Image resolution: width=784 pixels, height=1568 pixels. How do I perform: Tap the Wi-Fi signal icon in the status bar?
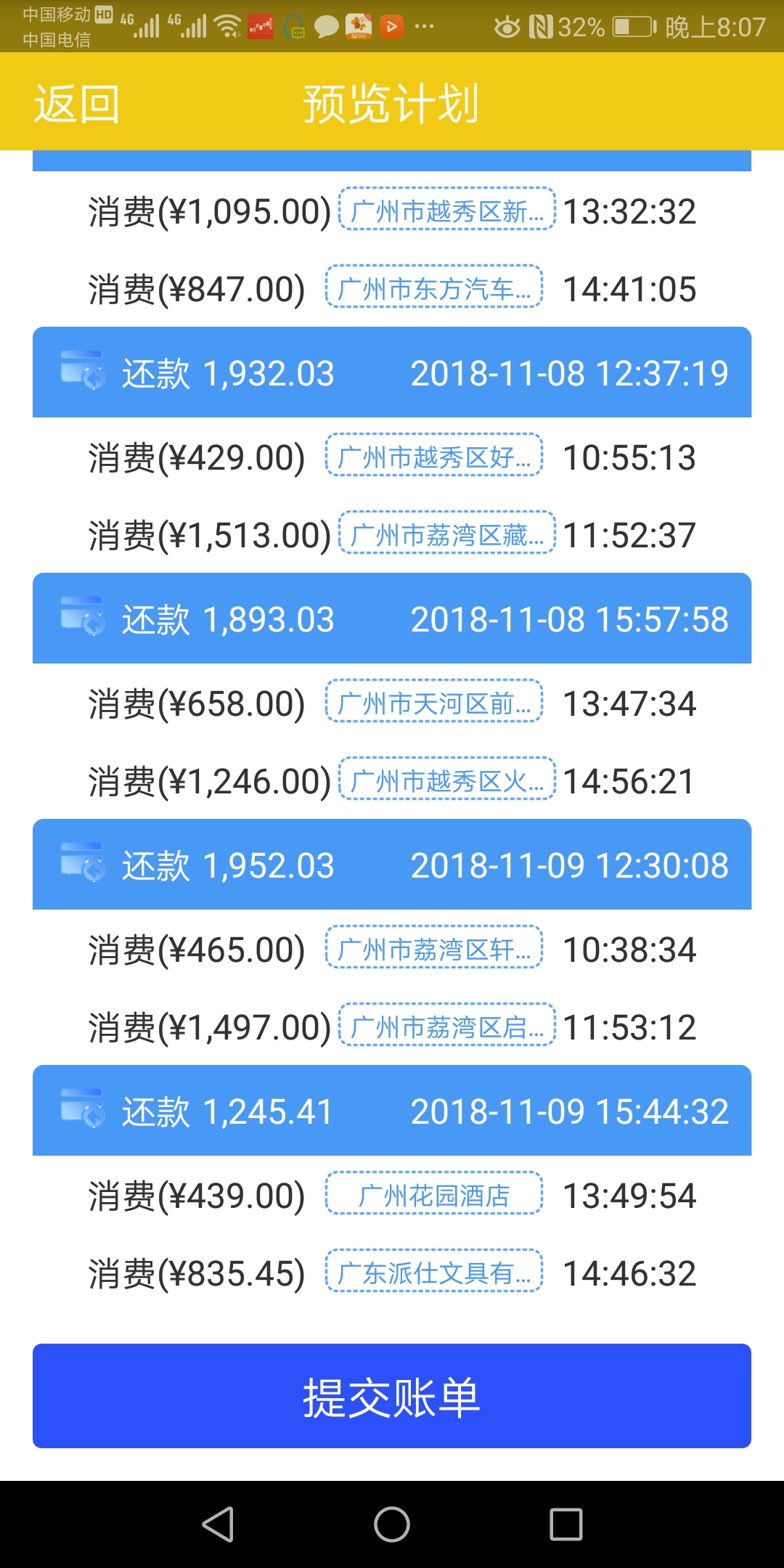226,24
